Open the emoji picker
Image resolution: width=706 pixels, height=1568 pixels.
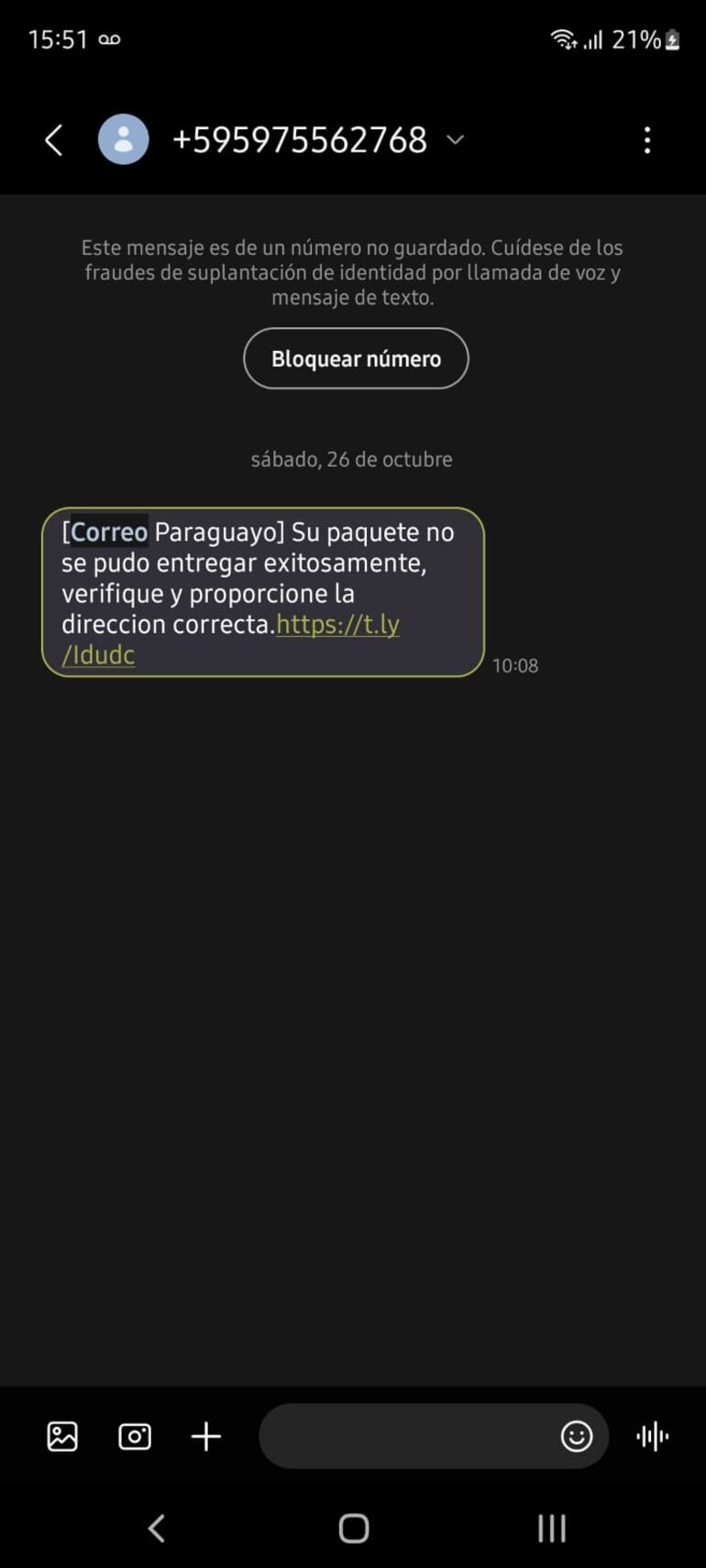pos(577,1436)
